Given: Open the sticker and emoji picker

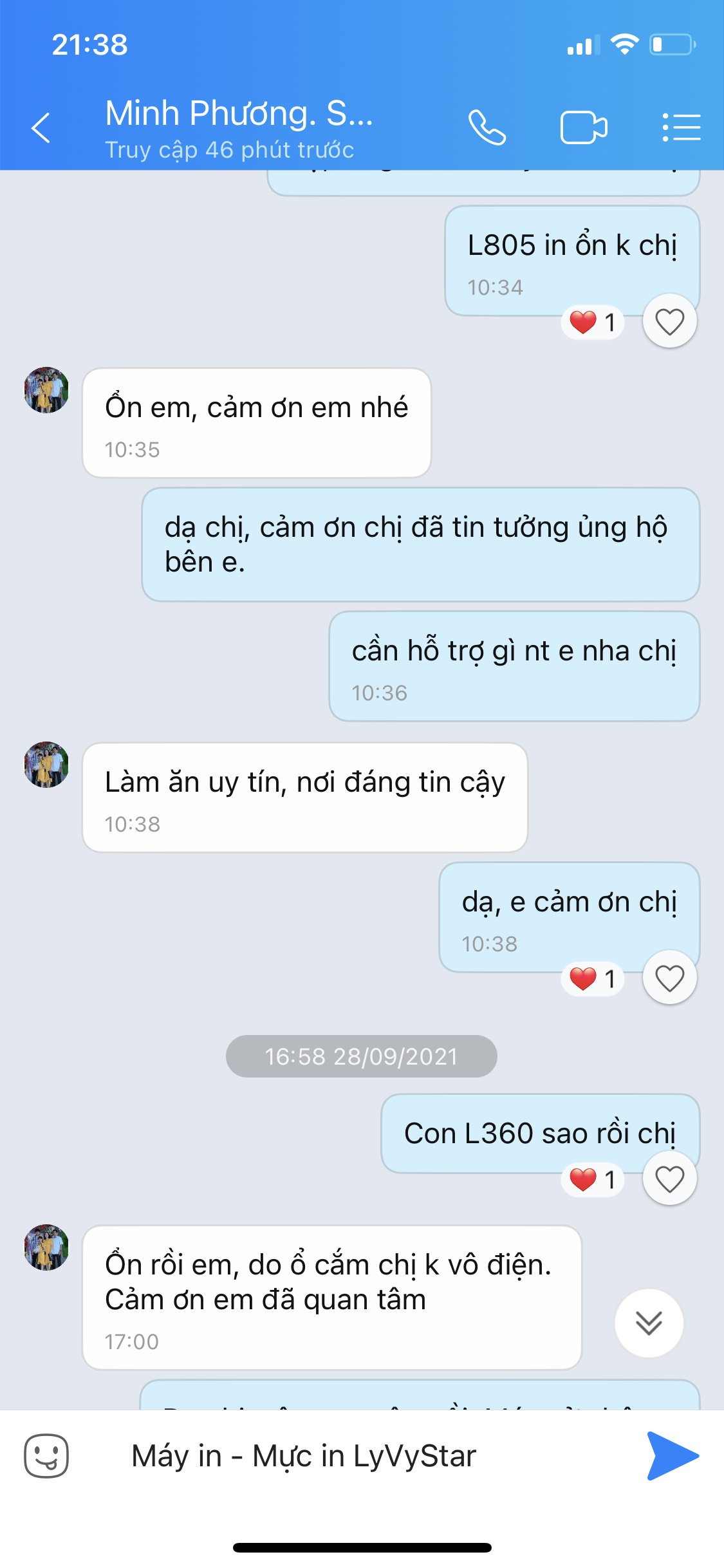Looking at the screenshot, I should pos(46,1456).
